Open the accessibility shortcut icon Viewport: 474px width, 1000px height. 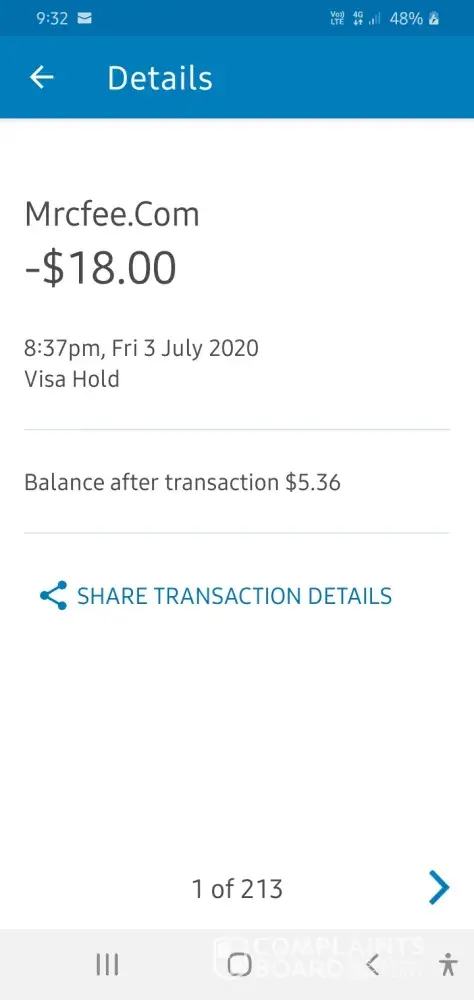click(448, 964)
